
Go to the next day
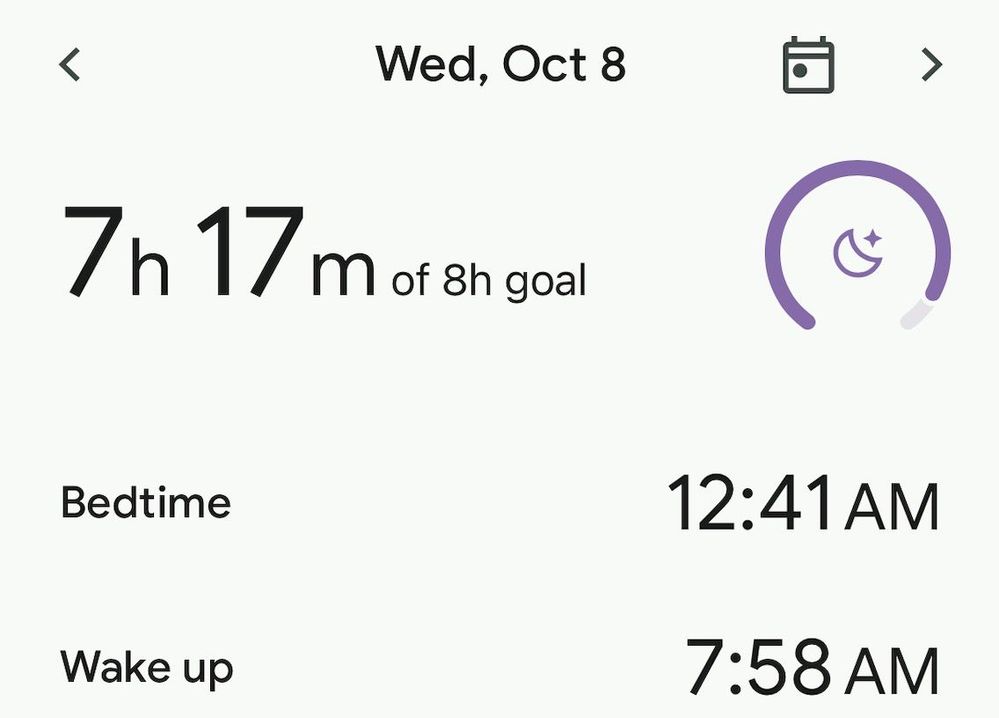pos(931,66)
